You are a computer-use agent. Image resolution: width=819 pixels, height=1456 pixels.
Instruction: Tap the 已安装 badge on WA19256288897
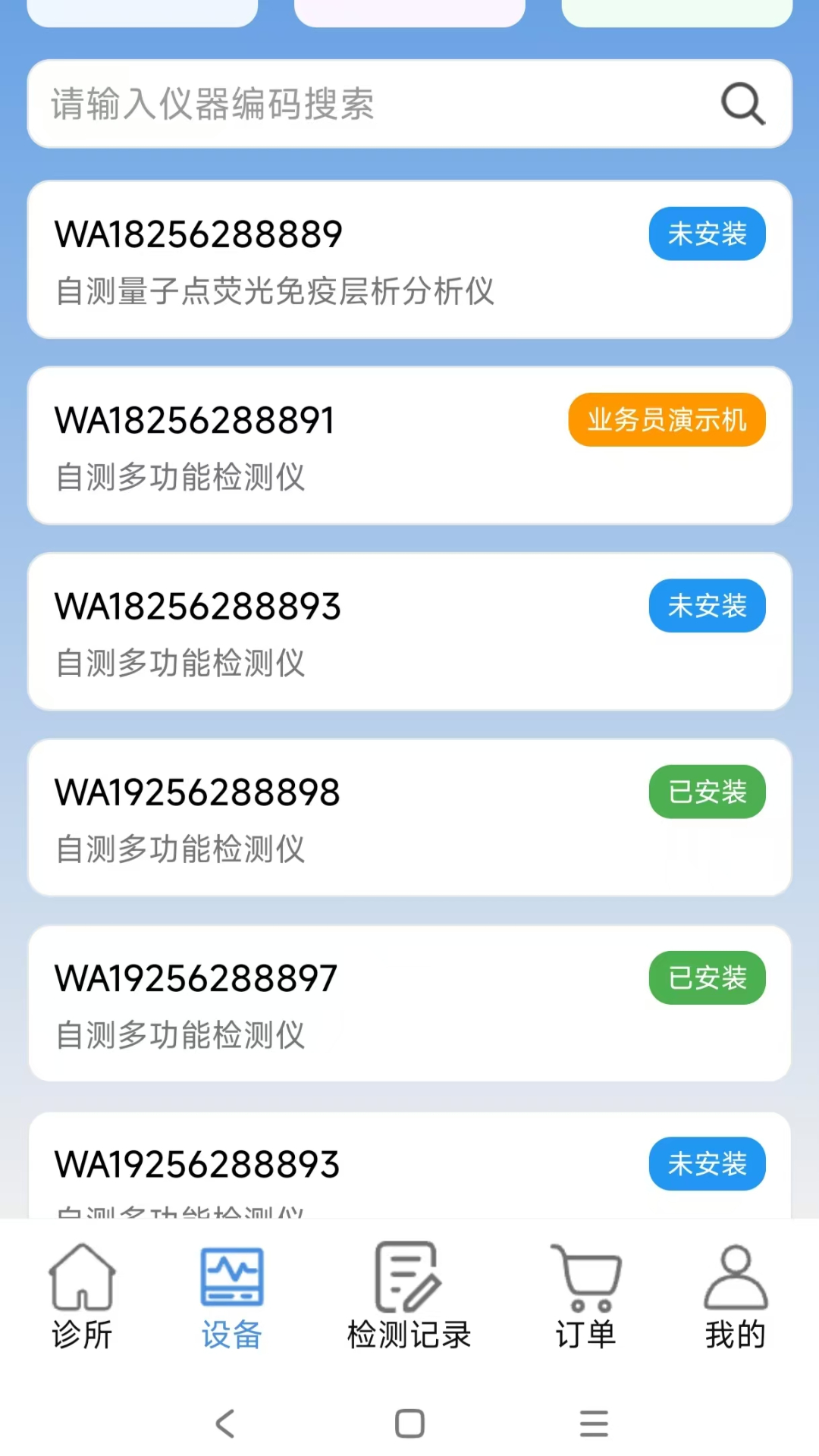[706, 977]
